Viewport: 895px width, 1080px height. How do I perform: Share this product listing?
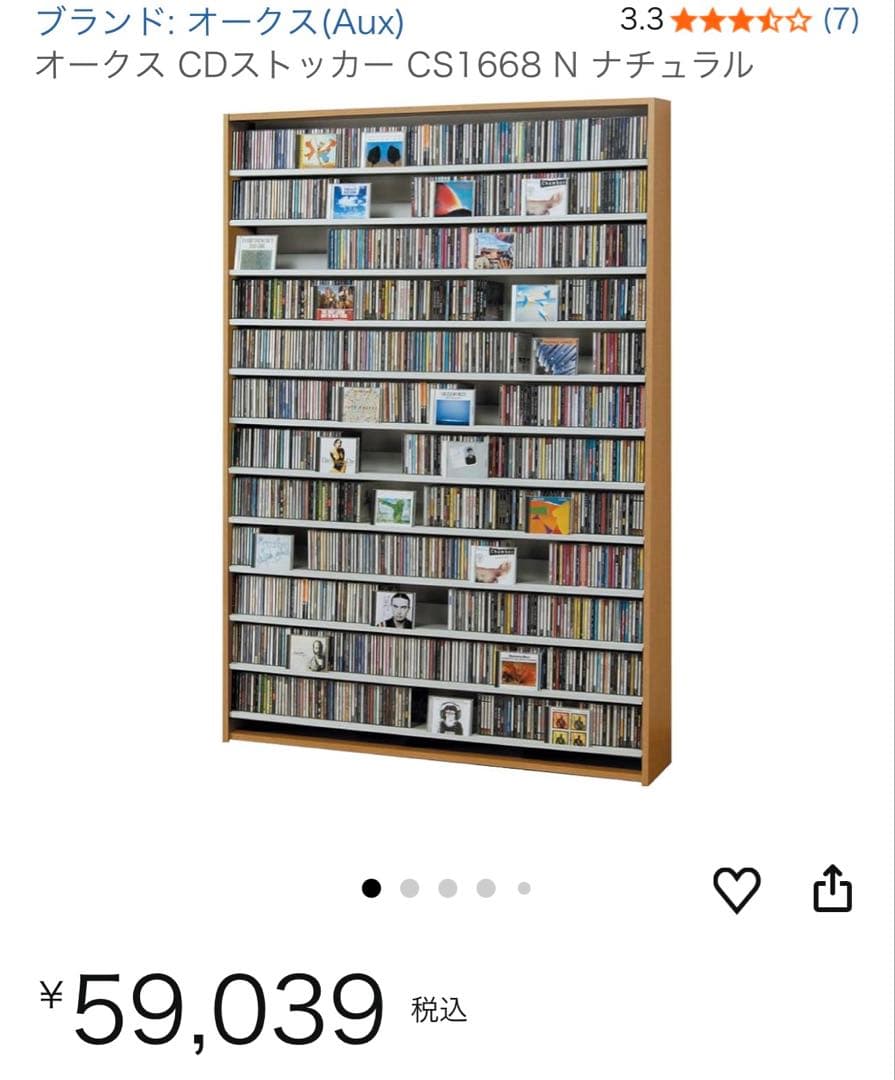click(832, 889)
